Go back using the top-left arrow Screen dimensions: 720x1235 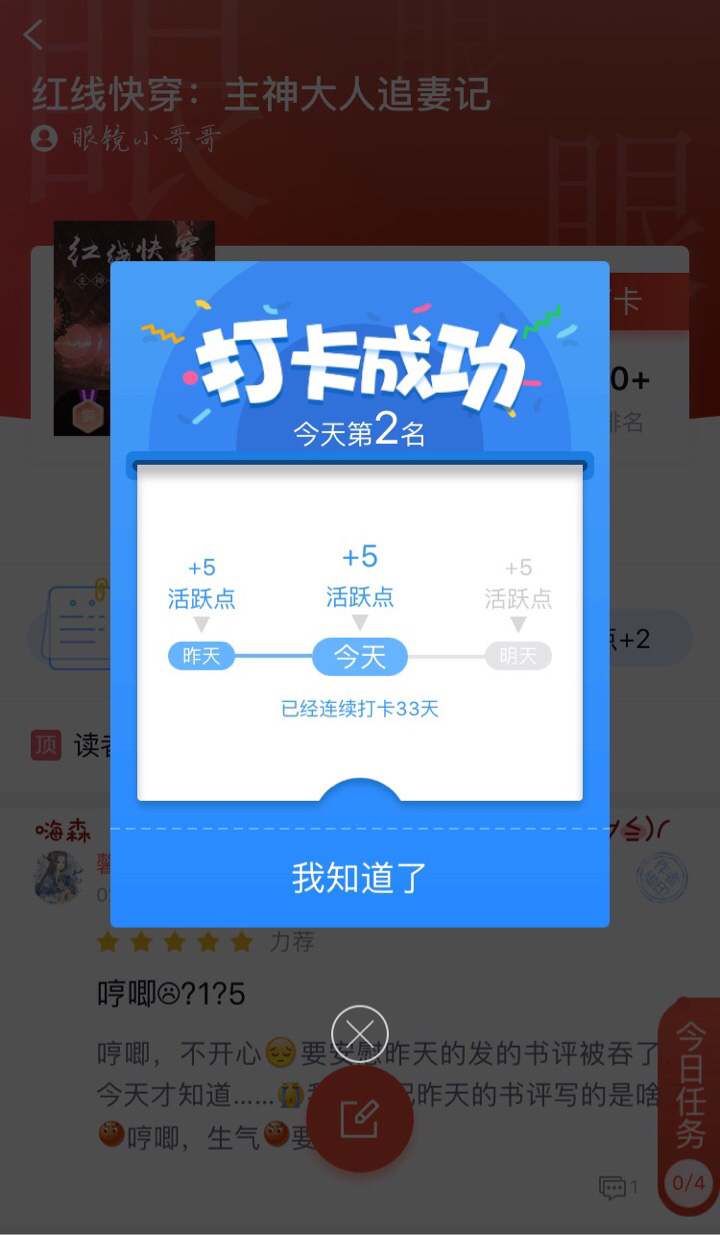point(33,35)
